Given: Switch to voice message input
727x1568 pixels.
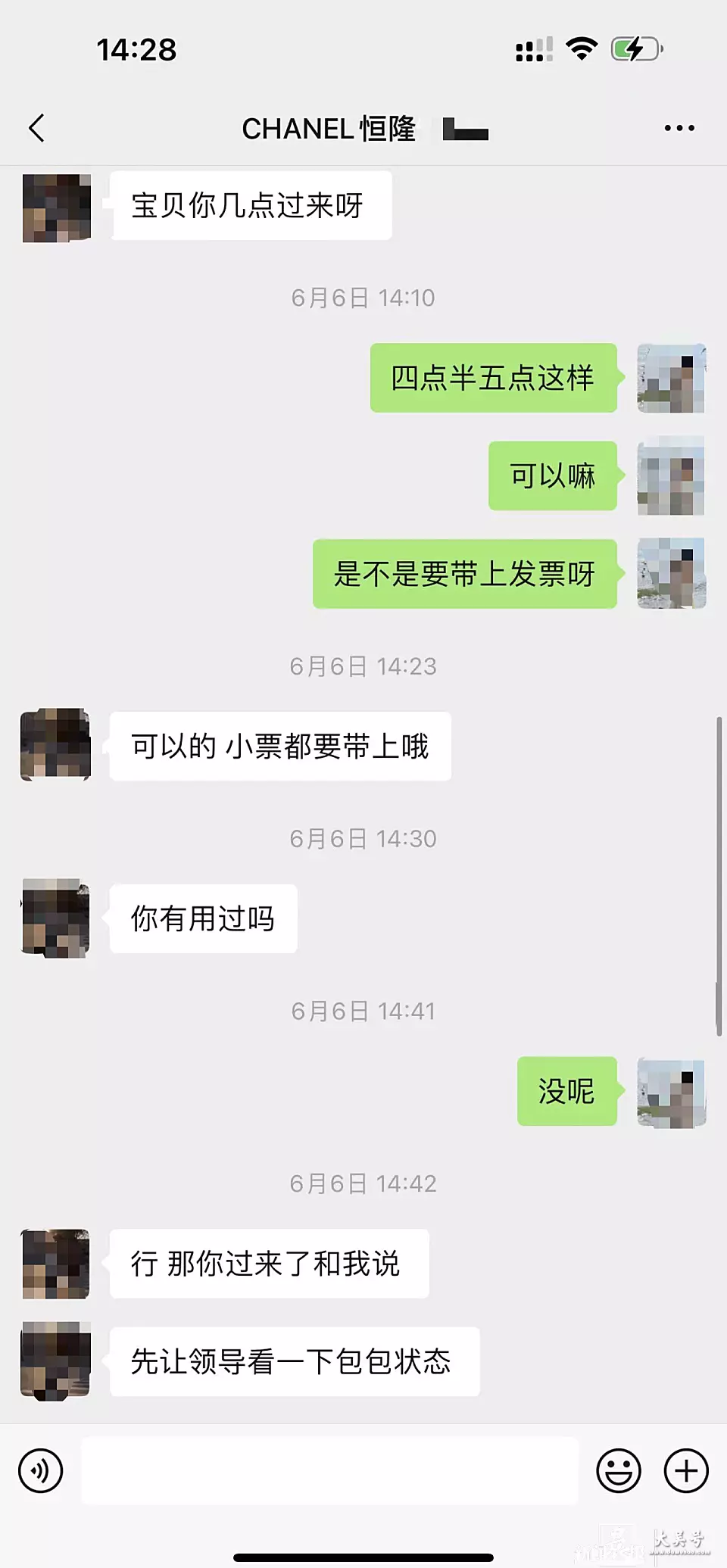Looking at the screenshot, I should [x=41, y=1471].
